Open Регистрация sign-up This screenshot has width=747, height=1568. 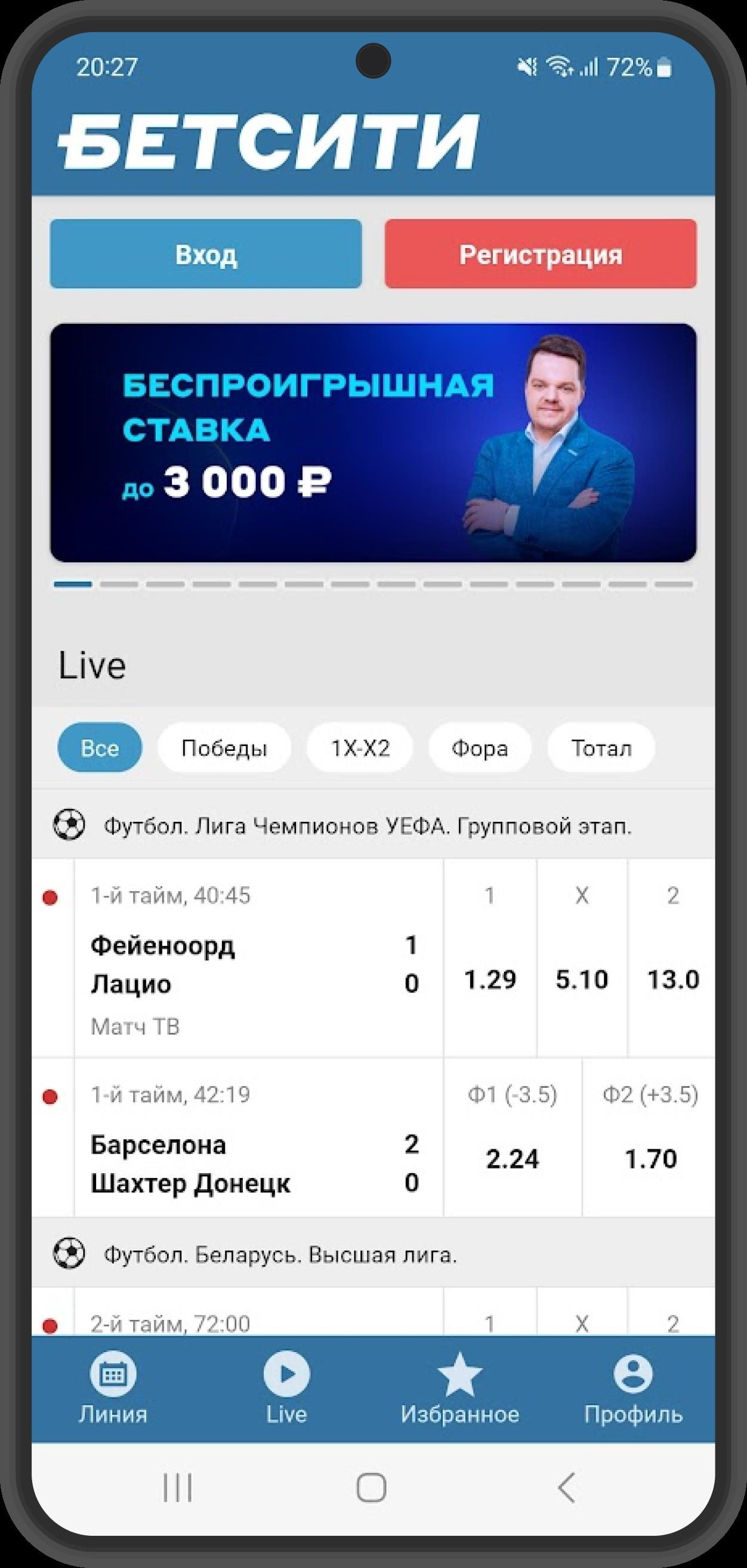pyautogui.click(x=540, y=254)
